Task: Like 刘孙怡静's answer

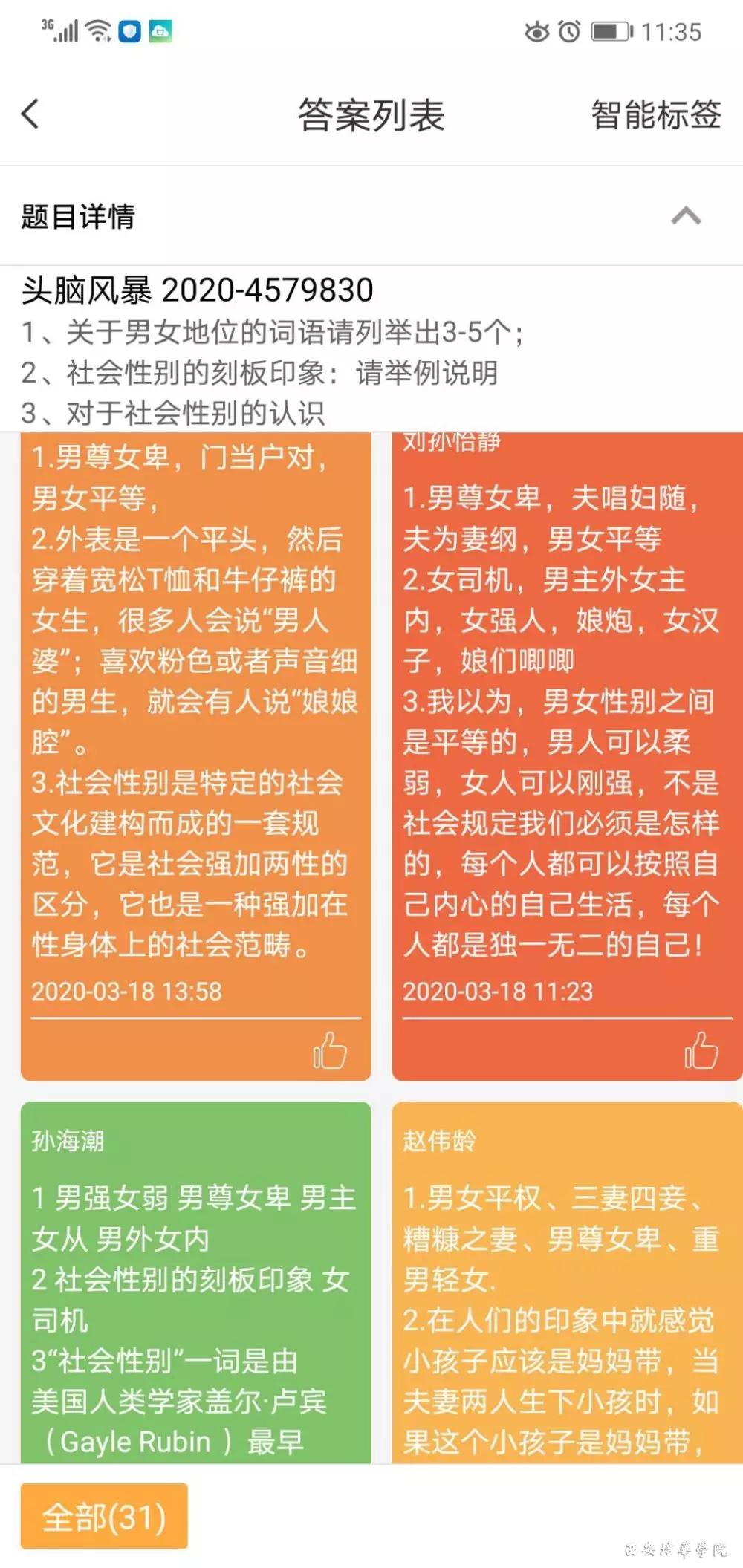Action: (x=701, y=1050)
